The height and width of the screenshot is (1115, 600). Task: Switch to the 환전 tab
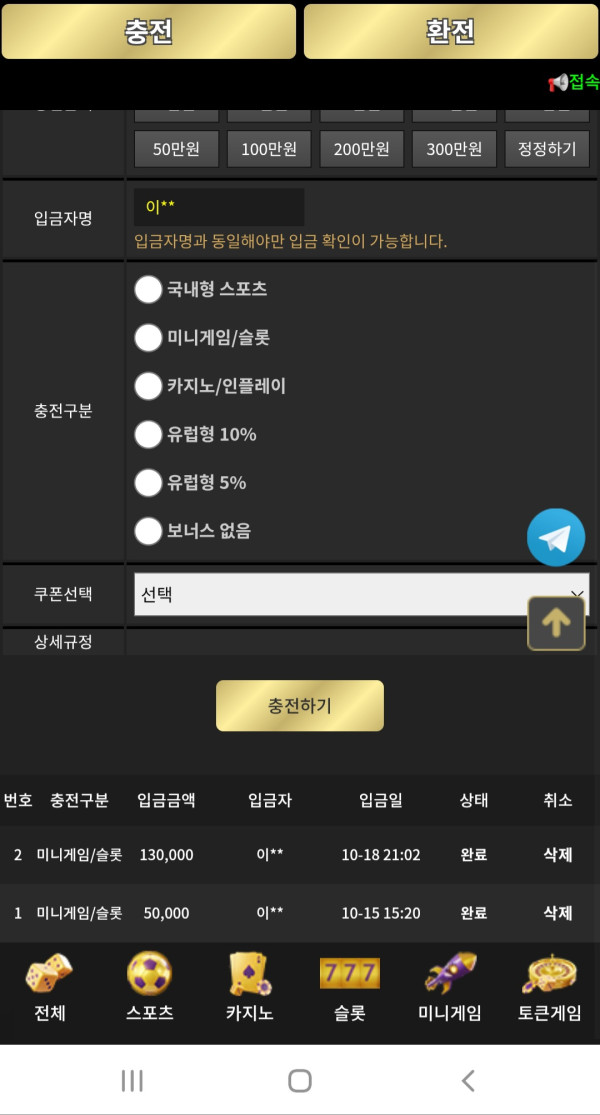[450, 31]
